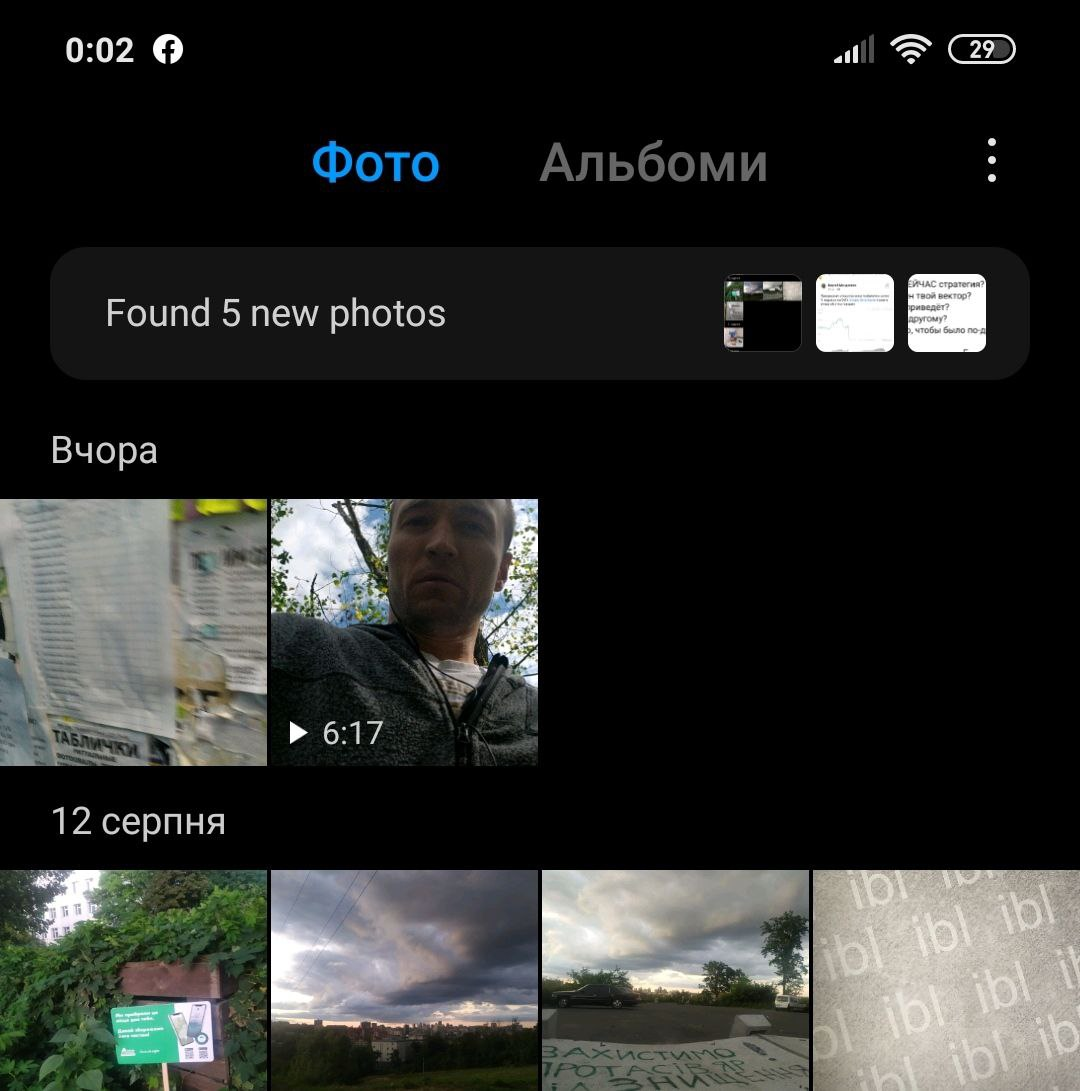Switch to the Альбоми tab
This screenshot has width=1080, height=1091.
pos(653,162)
